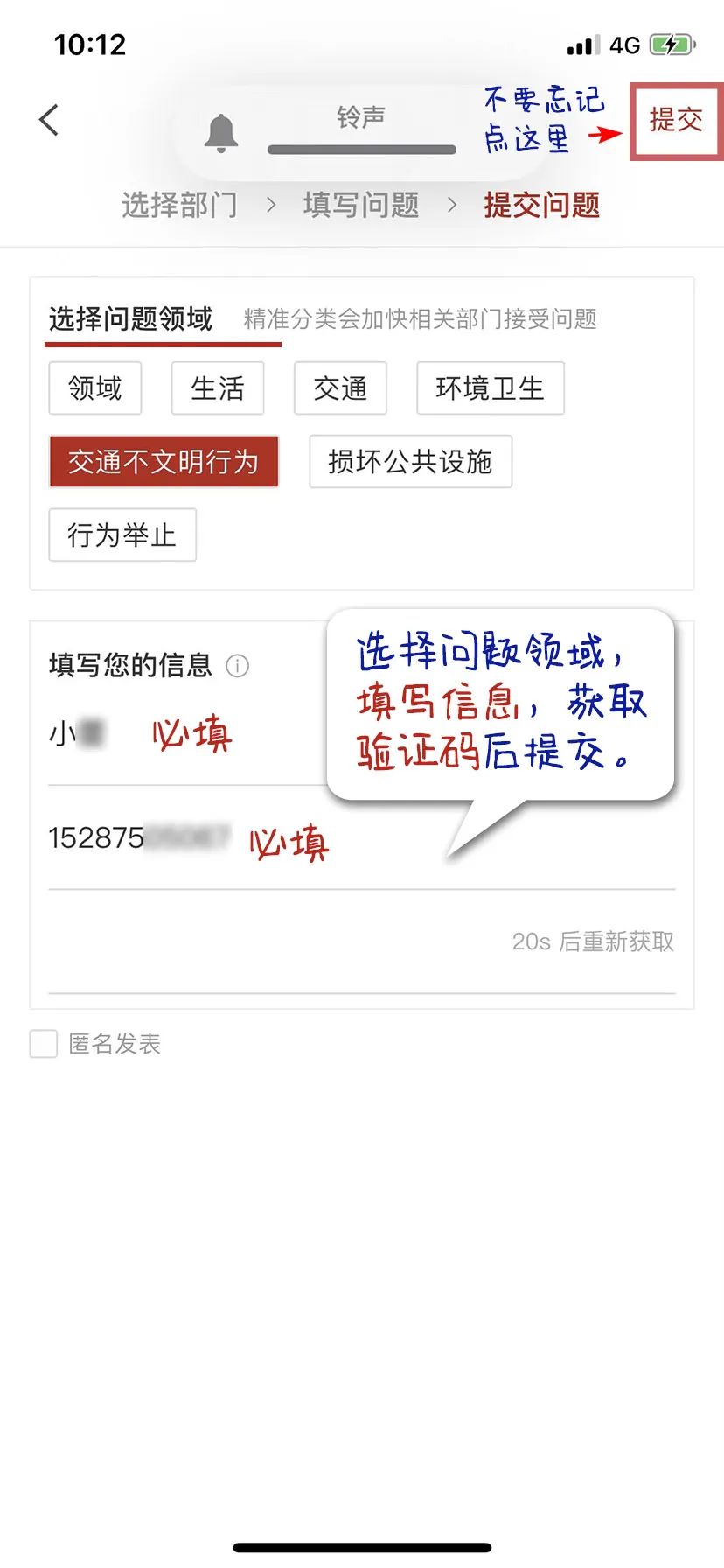724x1568 pixels.
Task: Open the info icon beside 填写您的信息
Action: coord(237,666)
